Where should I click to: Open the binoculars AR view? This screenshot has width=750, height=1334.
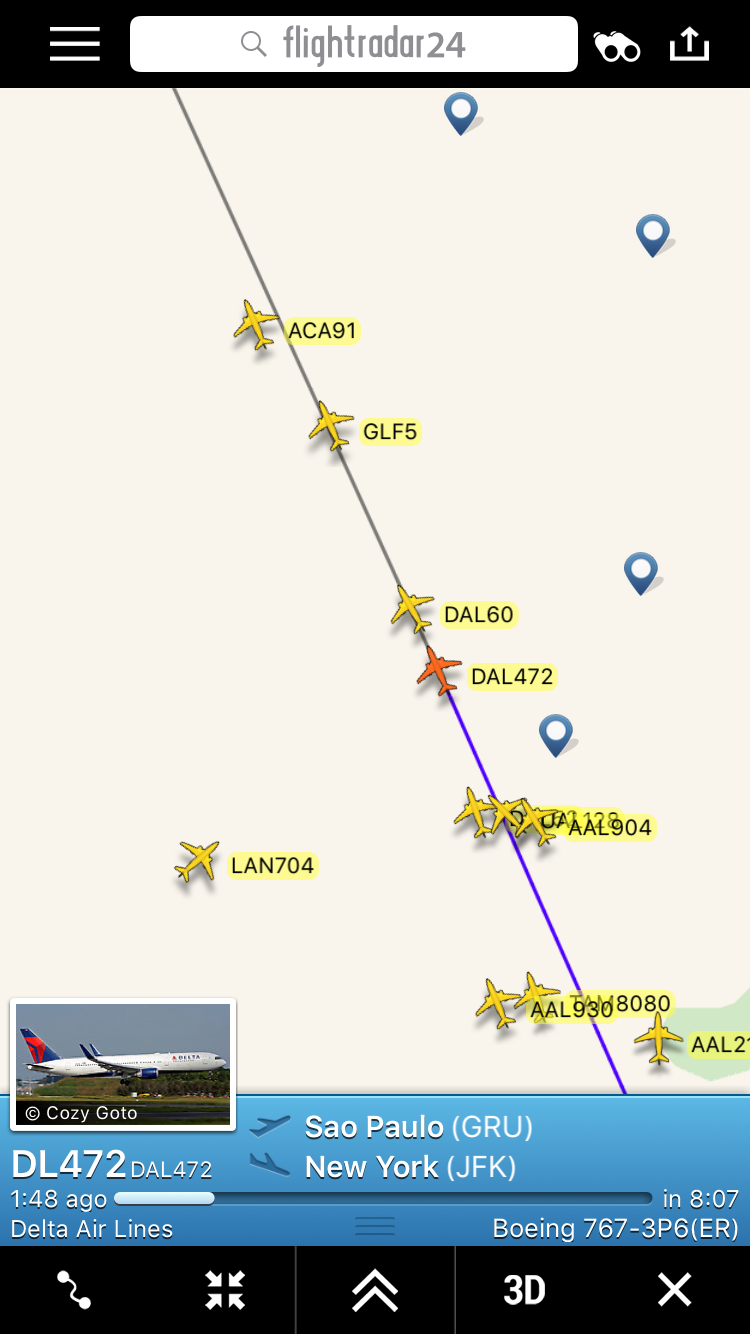[616, 46]
